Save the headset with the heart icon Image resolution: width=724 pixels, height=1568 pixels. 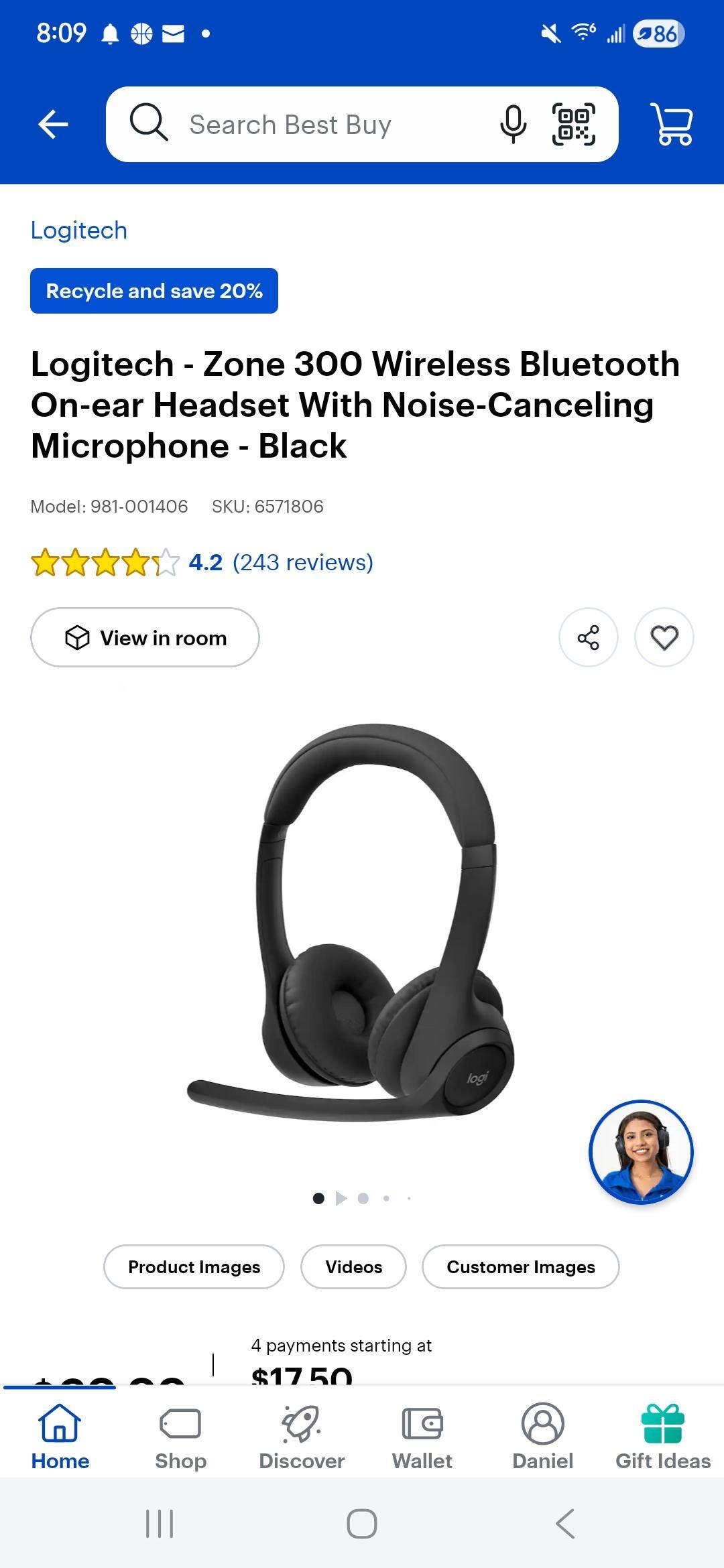click(664, 637)
